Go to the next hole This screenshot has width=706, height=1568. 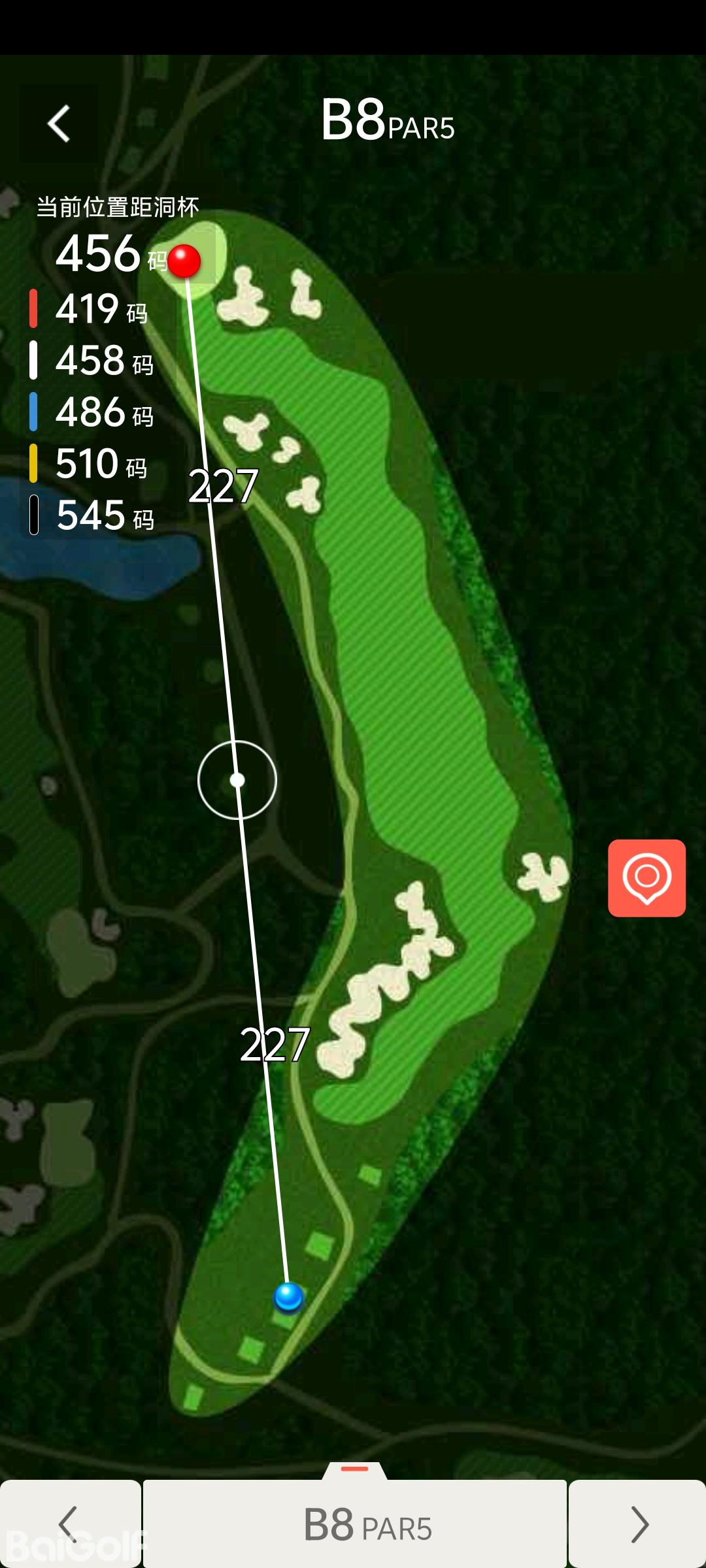[x=637, y=1524]
